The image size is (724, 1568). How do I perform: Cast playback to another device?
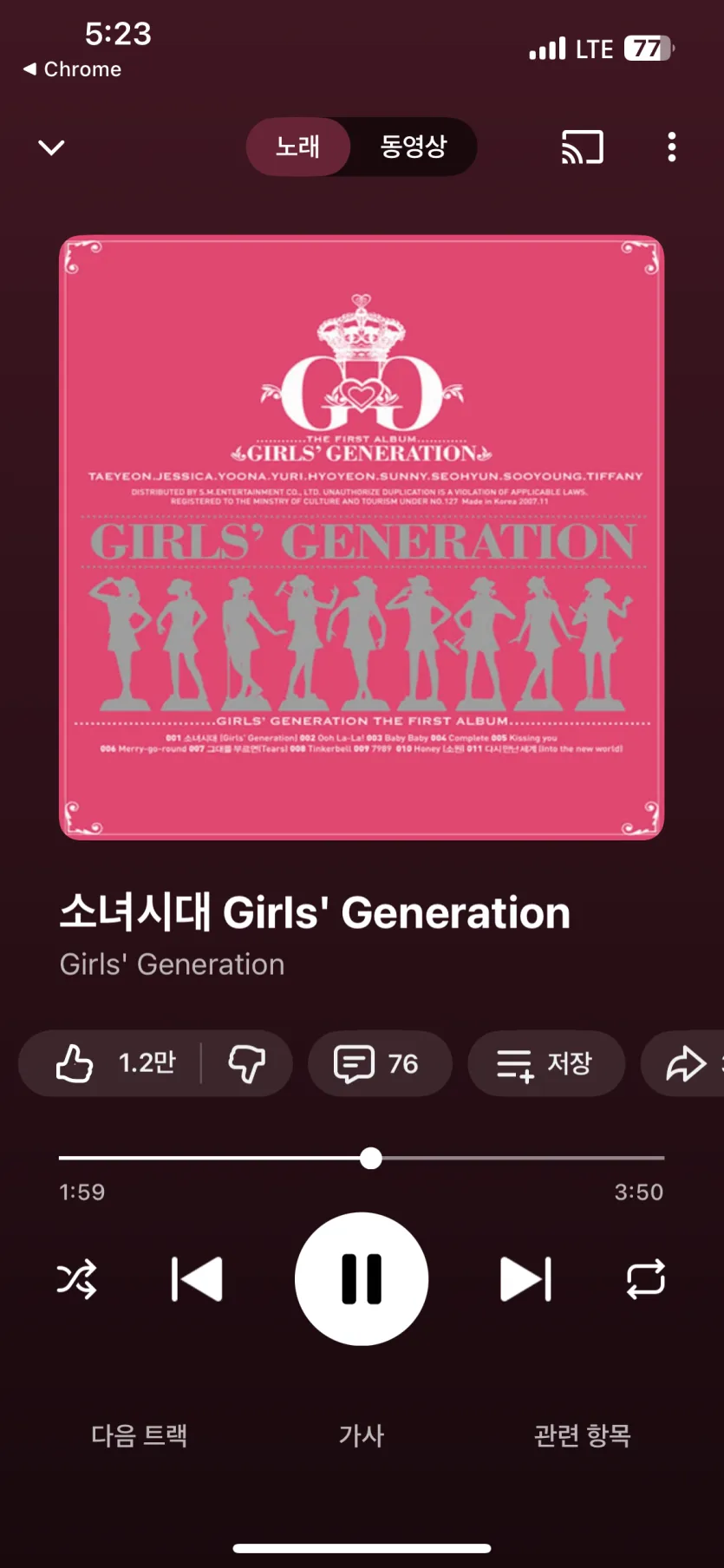click(x=583, y=147)
